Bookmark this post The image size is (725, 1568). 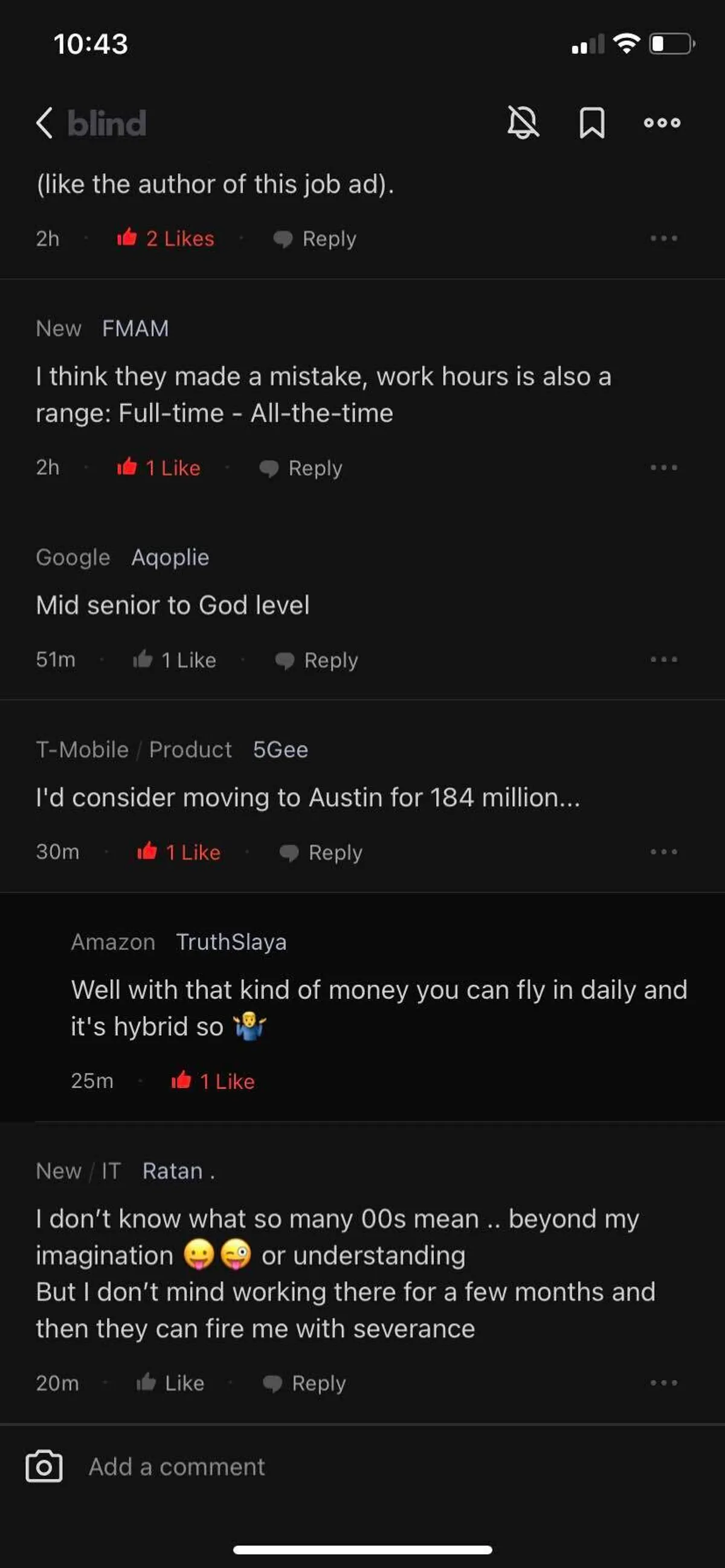pos(591,123)
